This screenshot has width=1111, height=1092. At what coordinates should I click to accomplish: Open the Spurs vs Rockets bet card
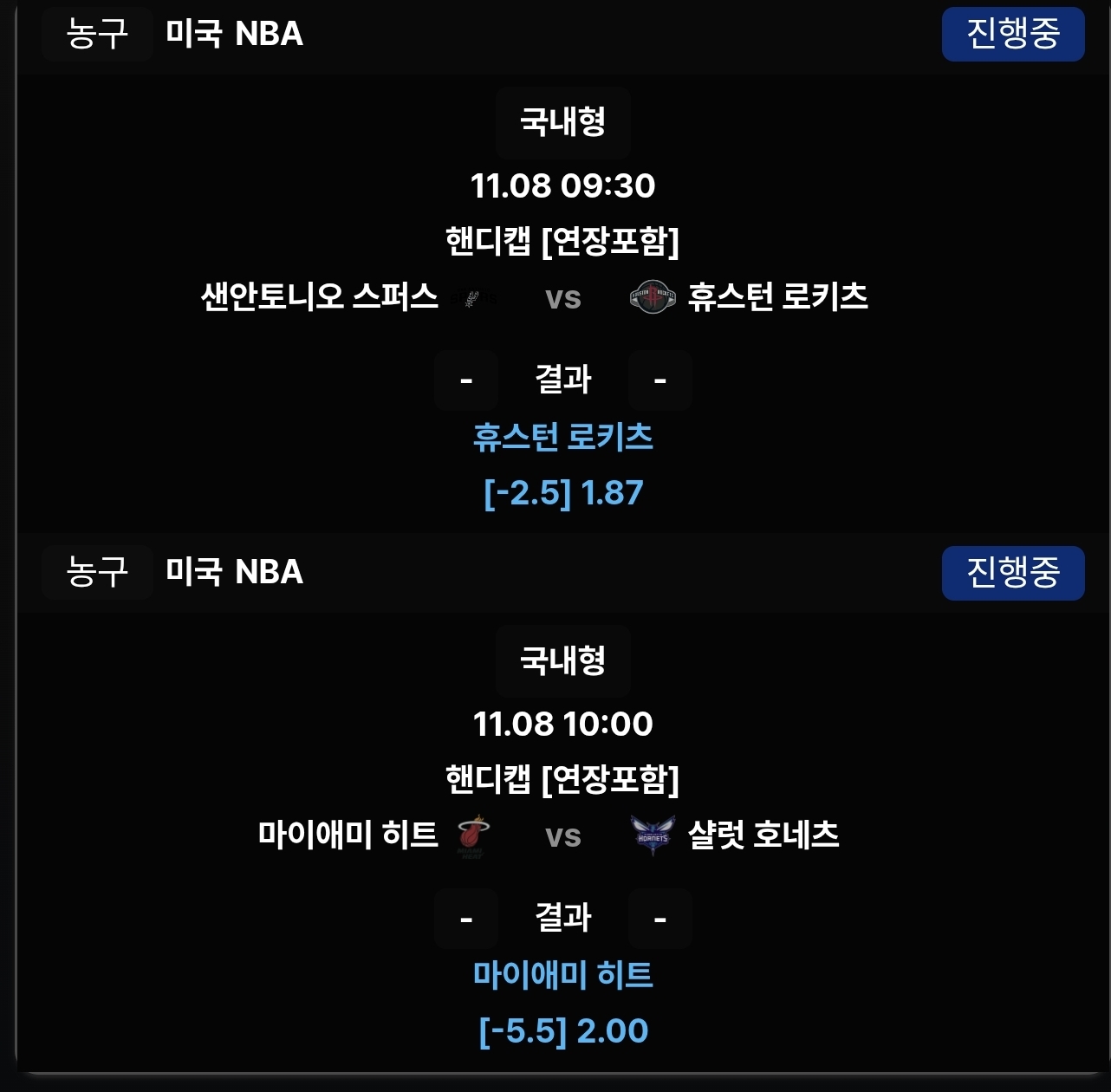pyautogui.click(x=562, y=297)
